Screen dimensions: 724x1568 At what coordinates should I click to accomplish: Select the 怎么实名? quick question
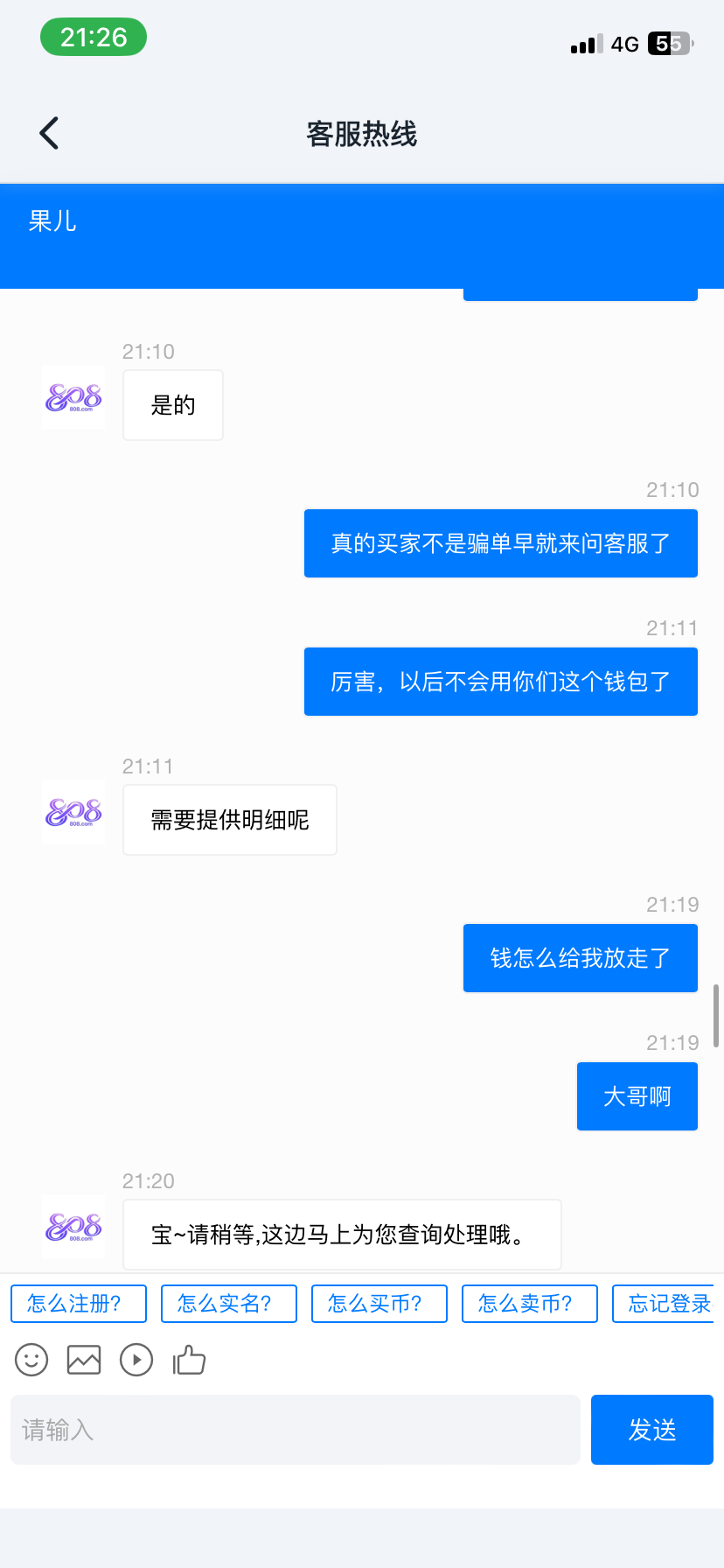point(229,1304)
